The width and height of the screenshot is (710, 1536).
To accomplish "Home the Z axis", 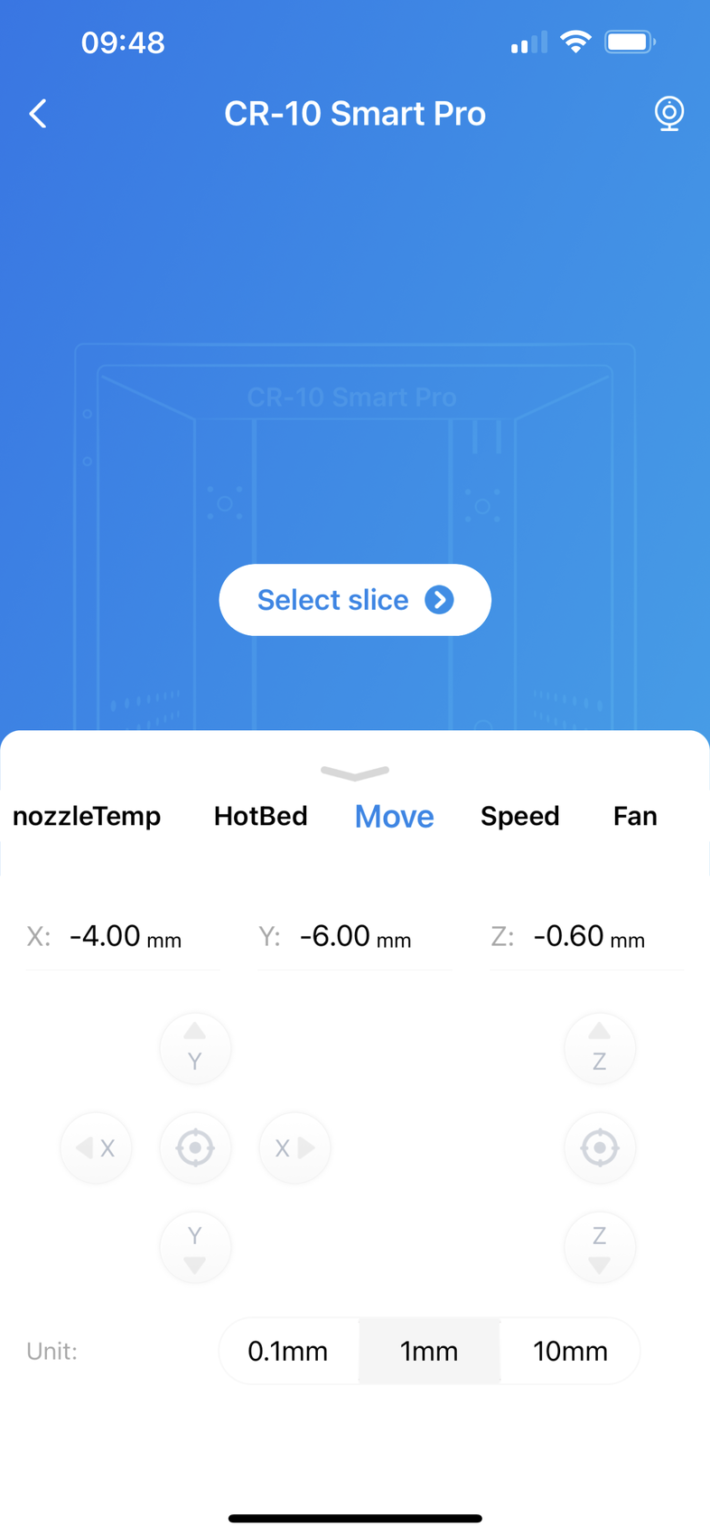I will pyautogui.click(x=599, y=1148).
